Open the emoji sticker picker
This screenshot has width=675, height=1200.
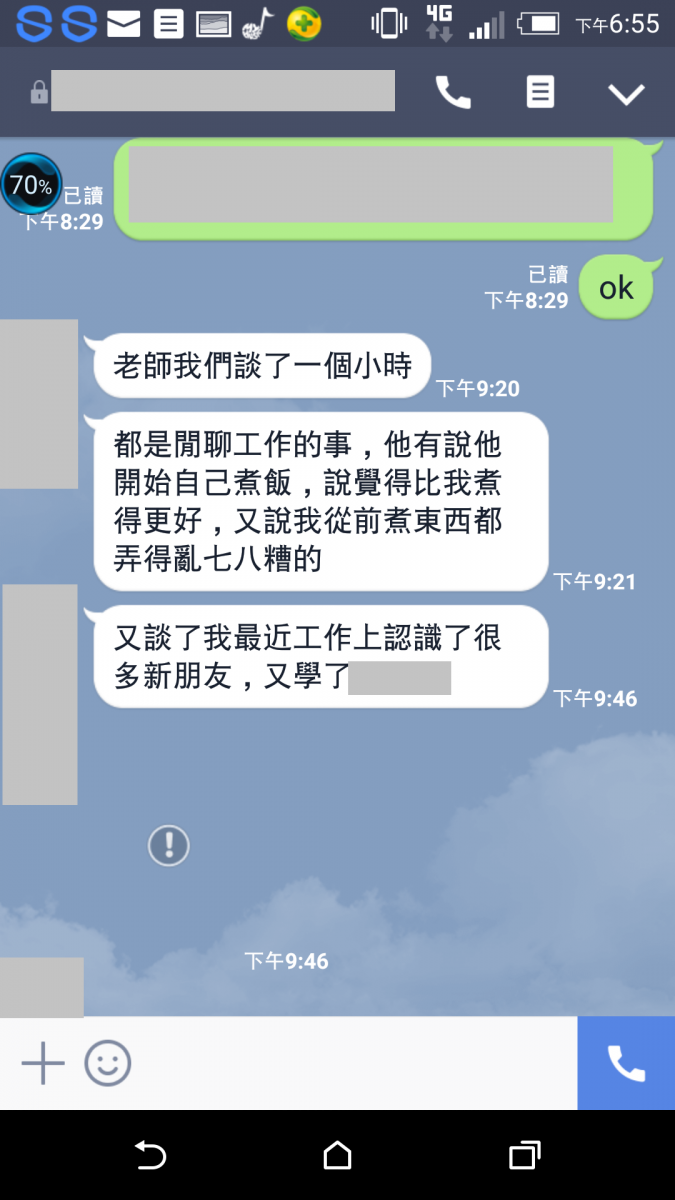108,1063
